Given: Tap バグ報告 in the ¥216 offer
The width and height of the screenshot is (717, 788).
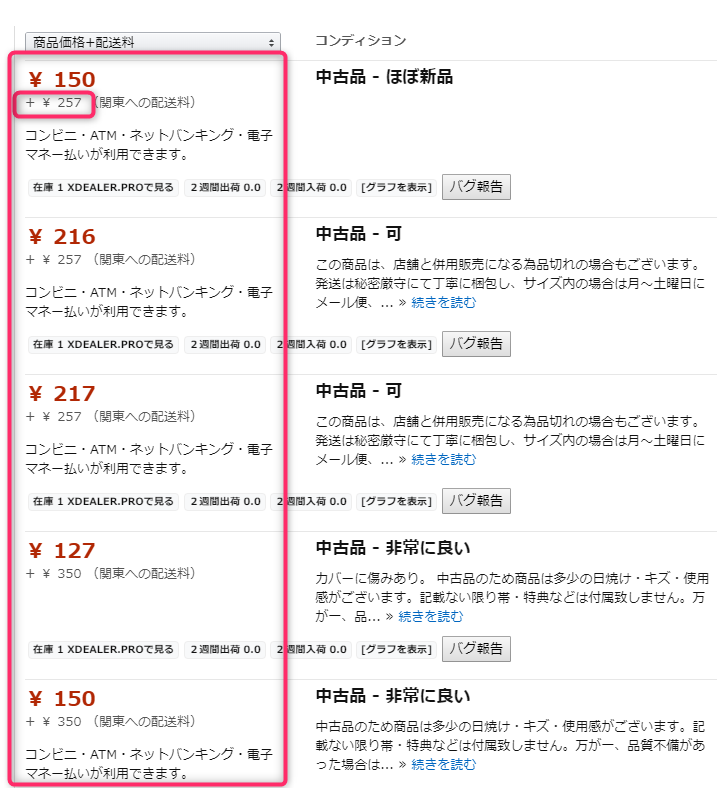Looking at the screenshot, I should (476, 344).
